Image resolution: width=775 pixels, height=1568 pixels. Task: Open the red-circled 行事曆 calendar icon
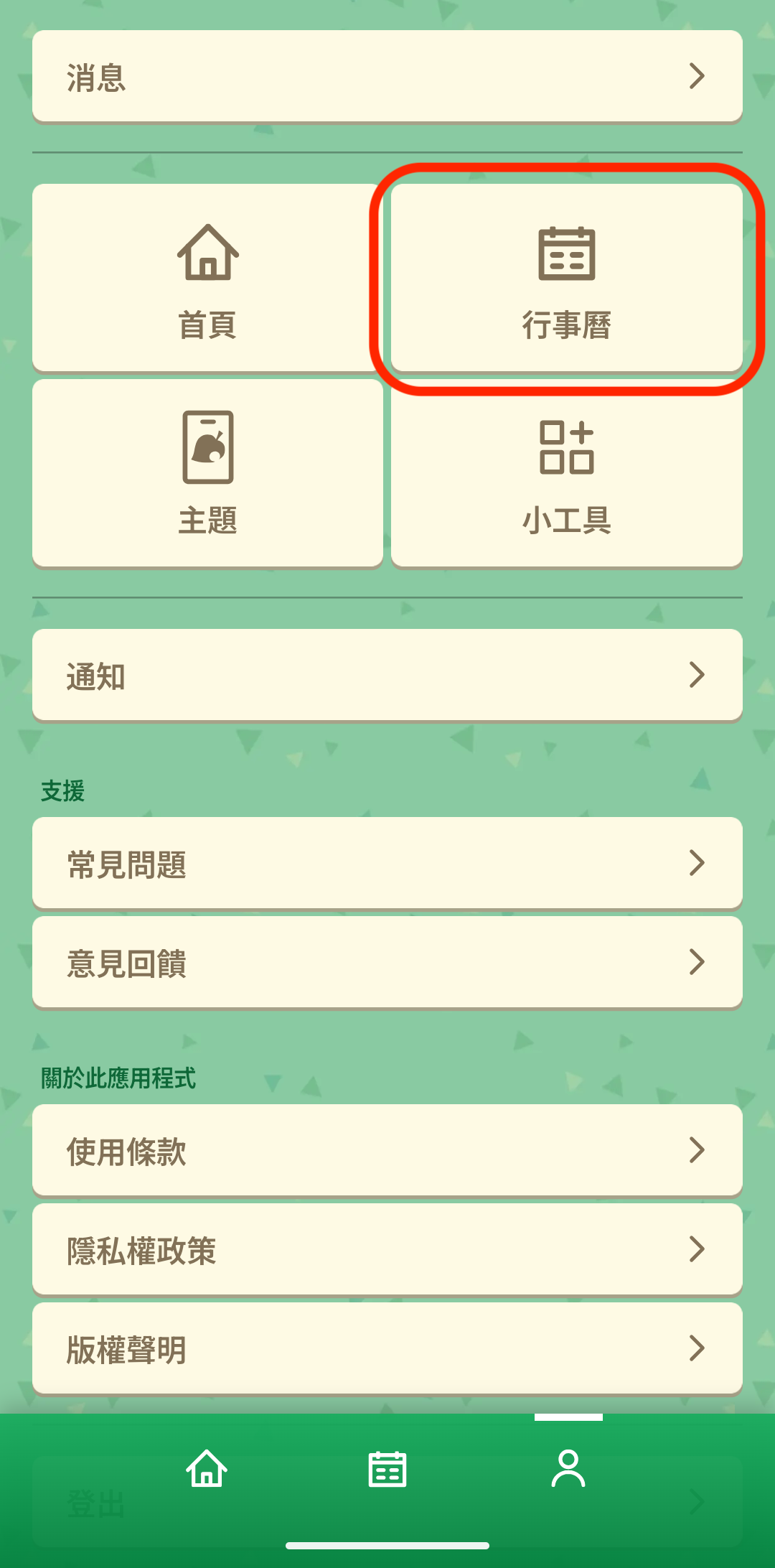click(567, 253)
